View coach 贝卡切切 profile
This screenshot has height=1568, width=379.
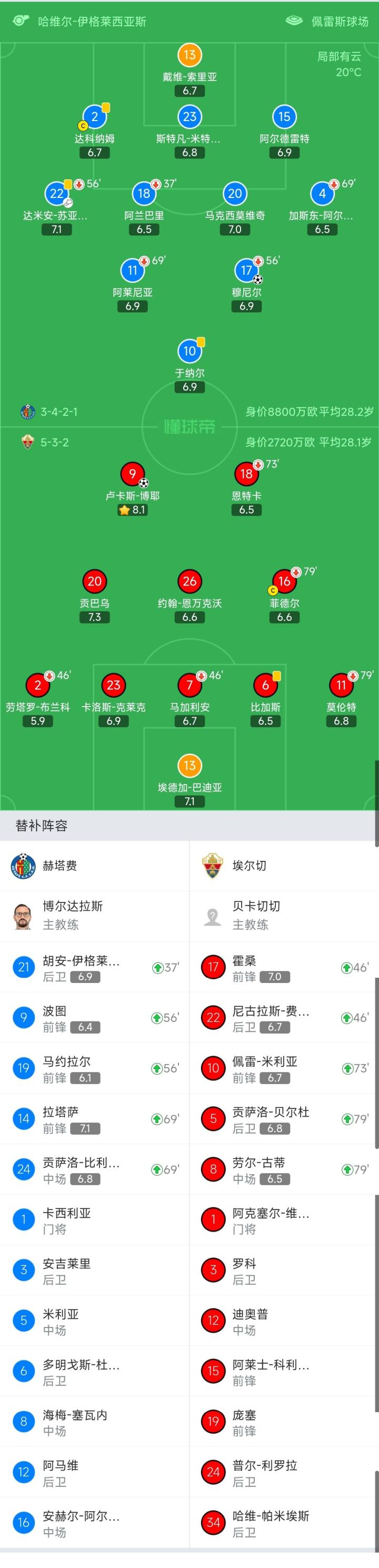click(x=284, y=916)
